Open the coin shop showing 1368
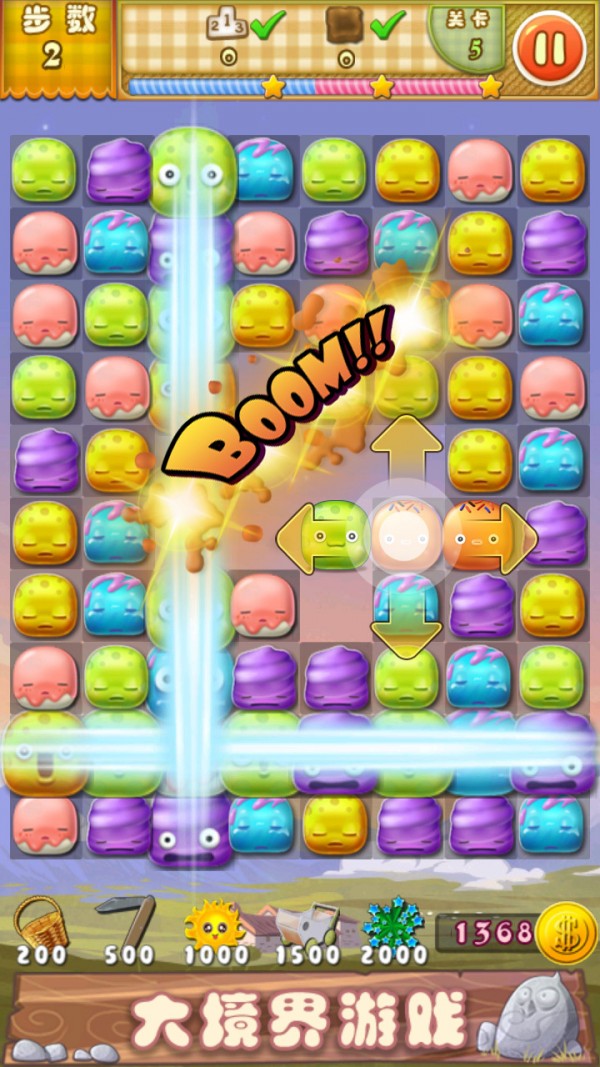 [x=565, y=933]
